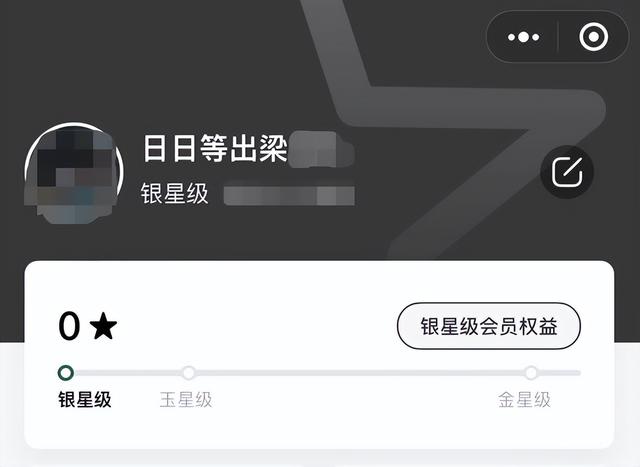
Task: Close the mini program via the circle icon
Action: tap(593, 37)
